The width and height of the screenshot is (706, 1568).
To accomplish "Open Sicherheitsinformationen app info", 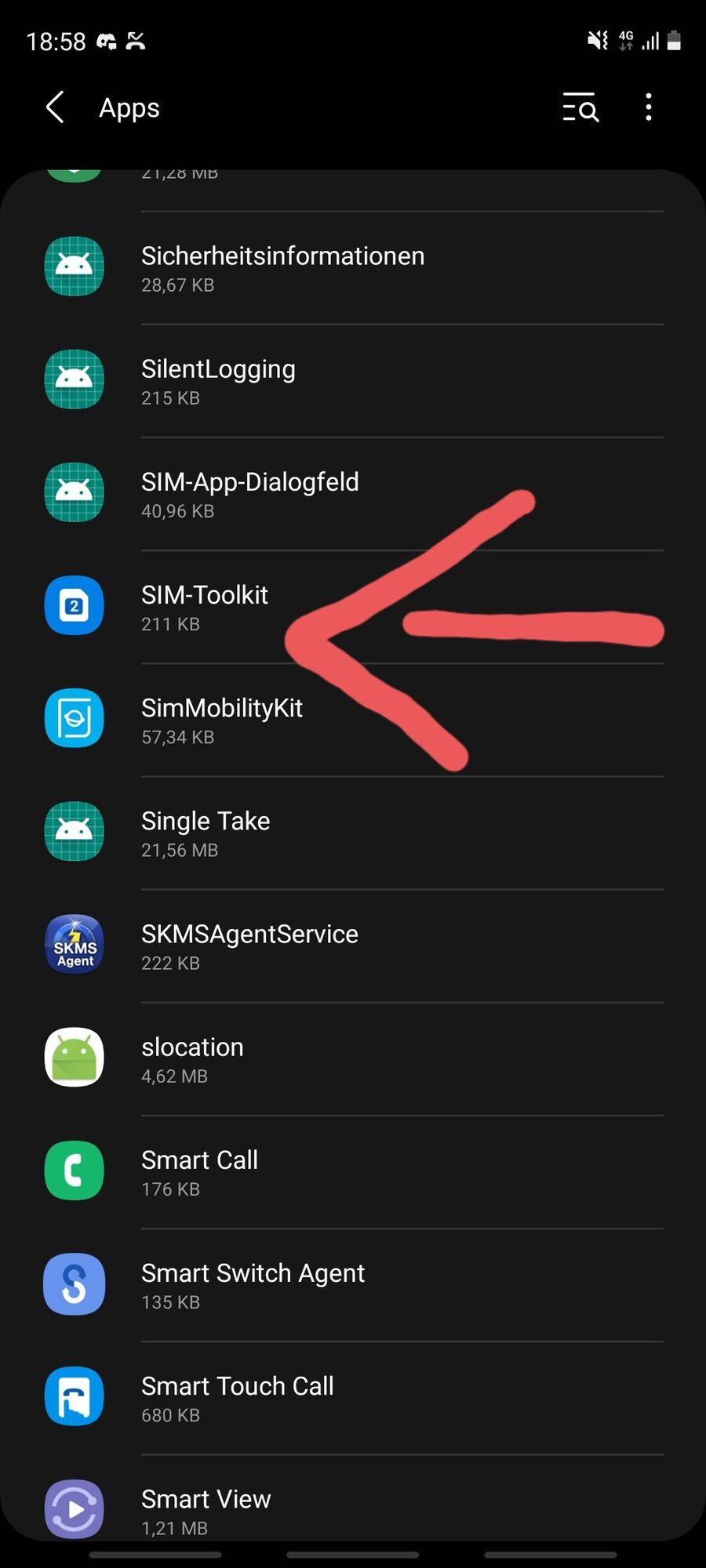I will (x=282, y=268).
